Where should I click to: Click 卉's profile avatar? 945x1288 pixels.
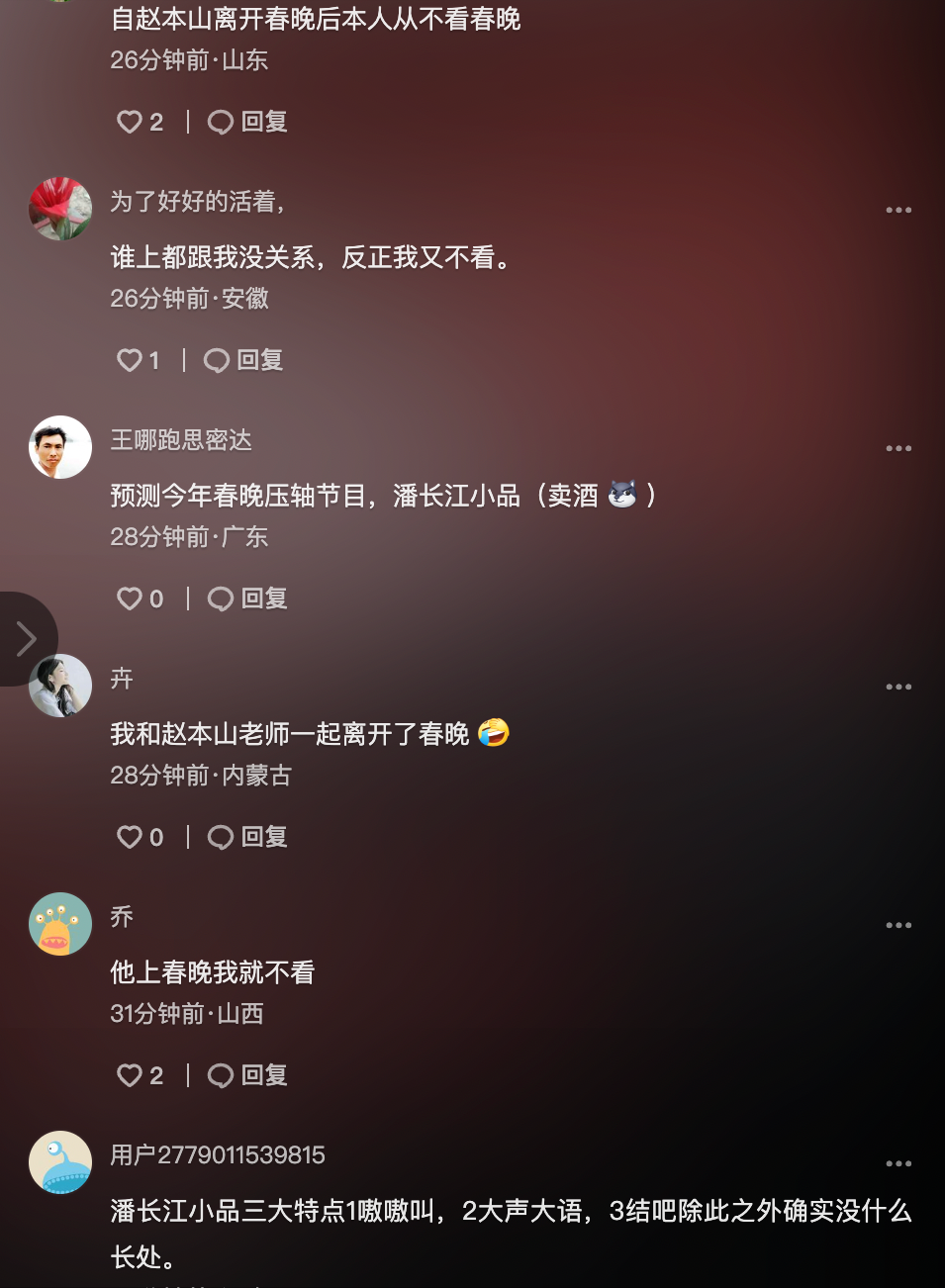coord(59,685)
